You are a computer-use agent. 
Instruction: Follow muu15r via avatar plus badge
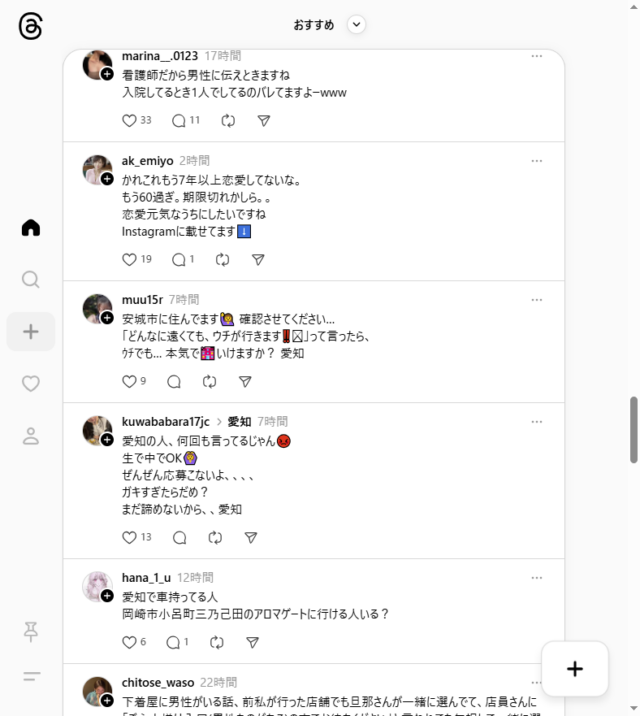(107, 318)
